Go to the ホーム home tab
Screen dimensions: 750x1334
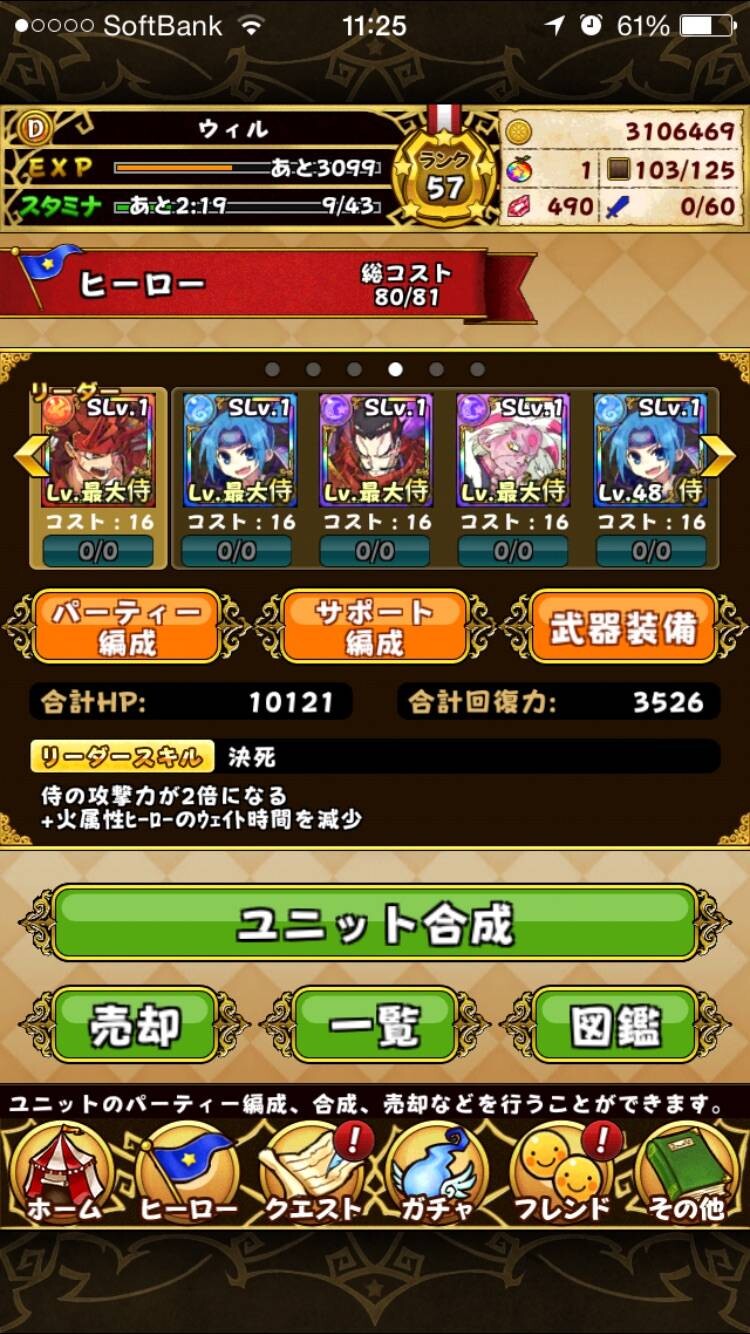[64, 1173]
